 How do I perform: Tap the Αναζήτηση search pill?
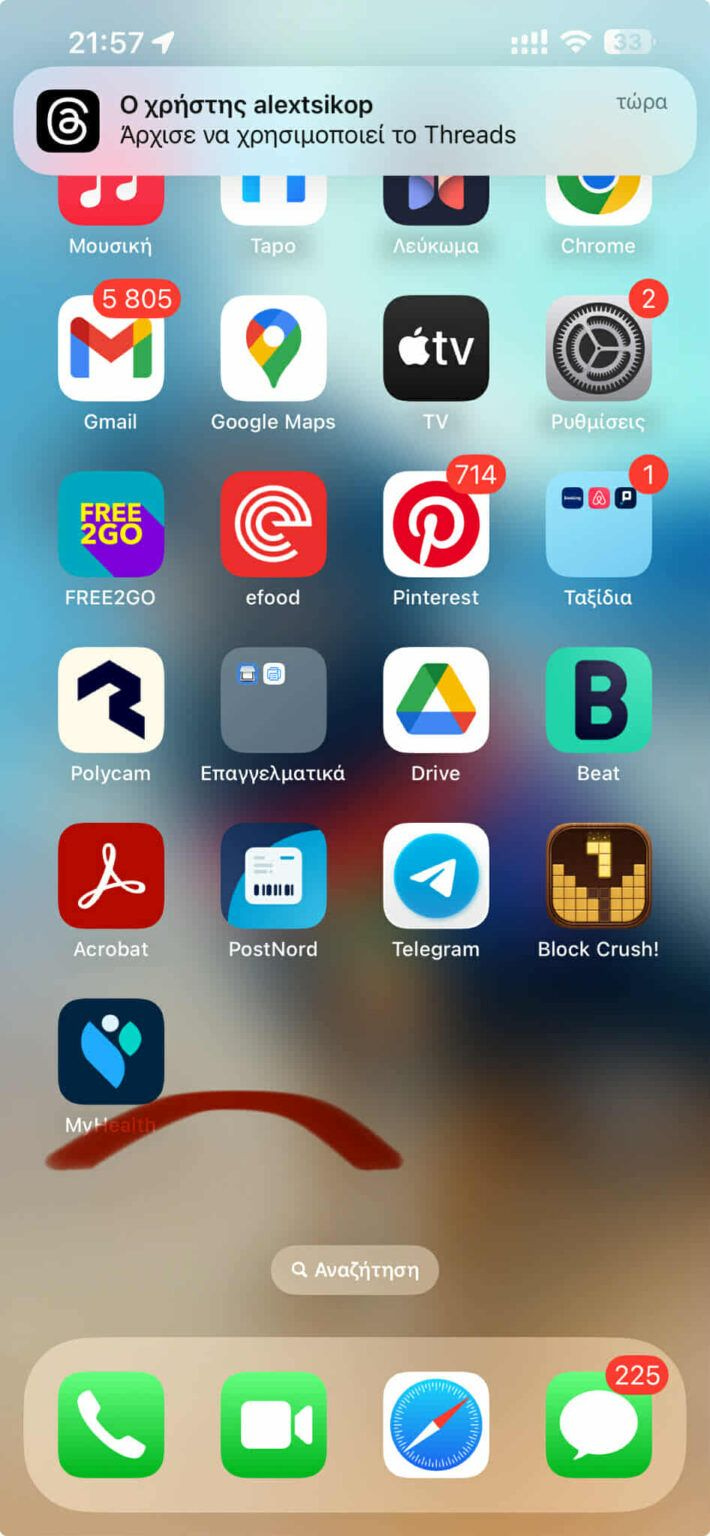pos(355,1270)
